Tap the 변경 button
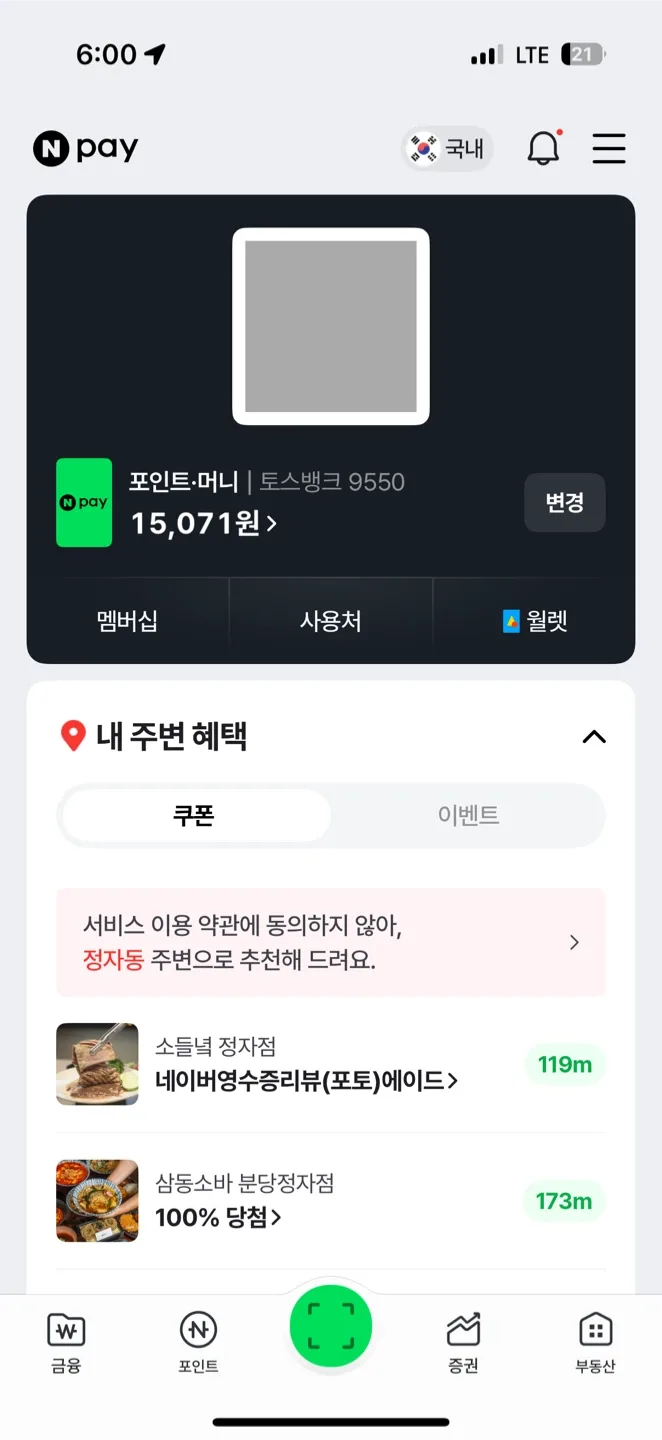The image size is (662, 1440). pos(564,502)
